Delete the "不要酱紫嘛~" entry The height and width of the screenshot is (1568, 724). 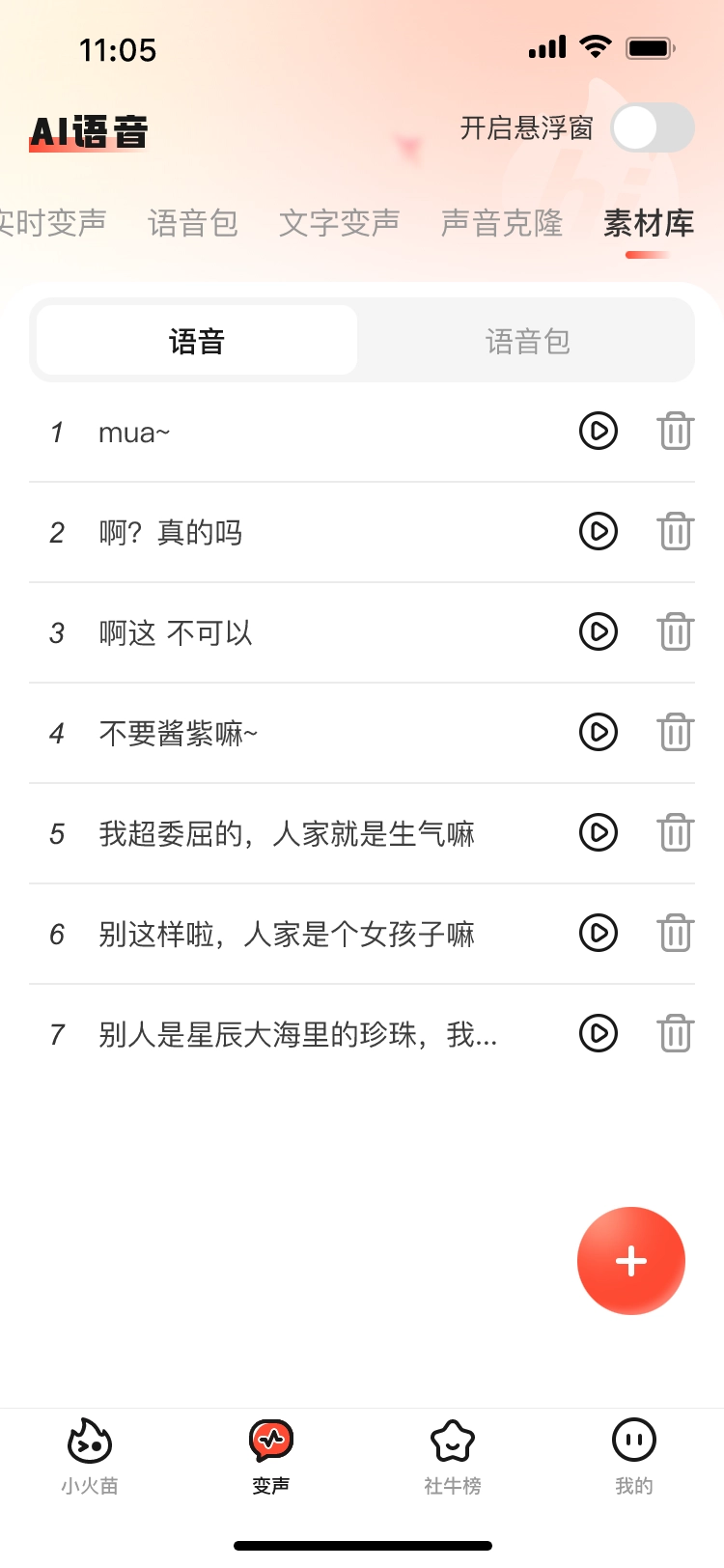pos(675,733)
